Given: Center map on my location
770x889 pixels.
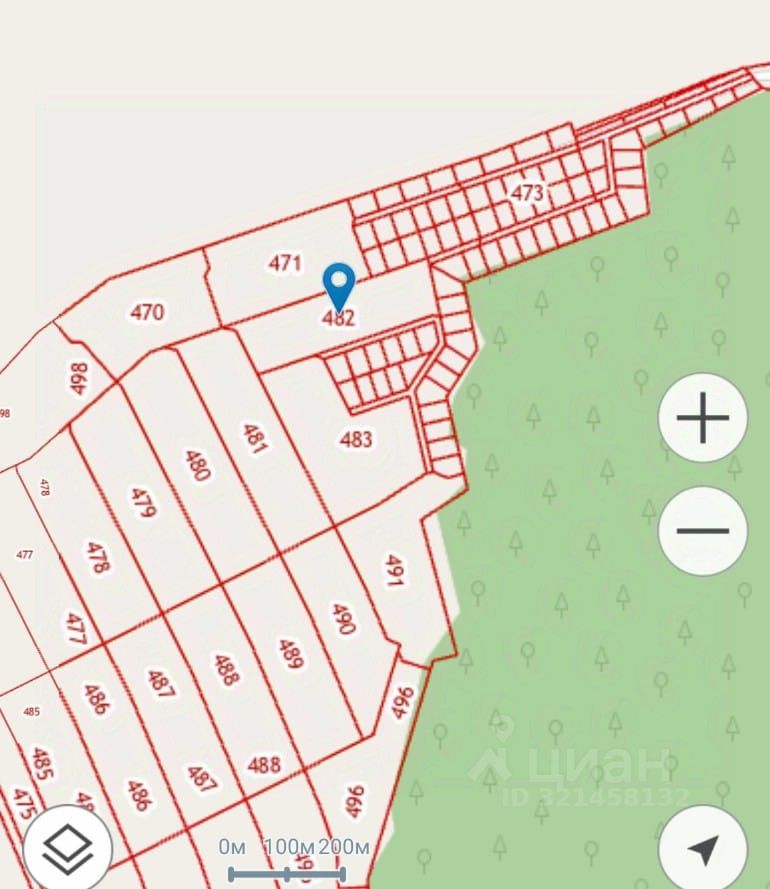Looking at the screenshot, I should (x=703, y=848).
